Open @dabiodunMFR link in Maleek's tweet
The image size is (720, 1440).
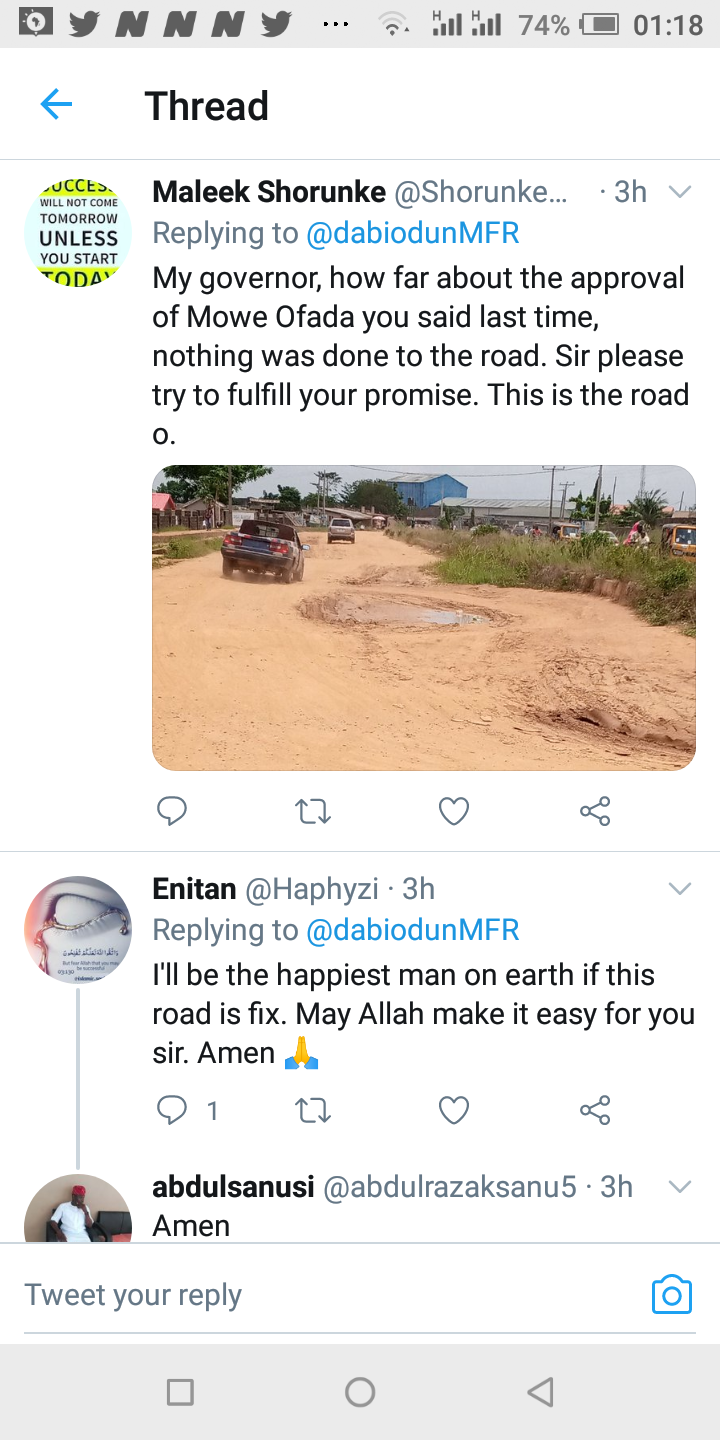412,233
